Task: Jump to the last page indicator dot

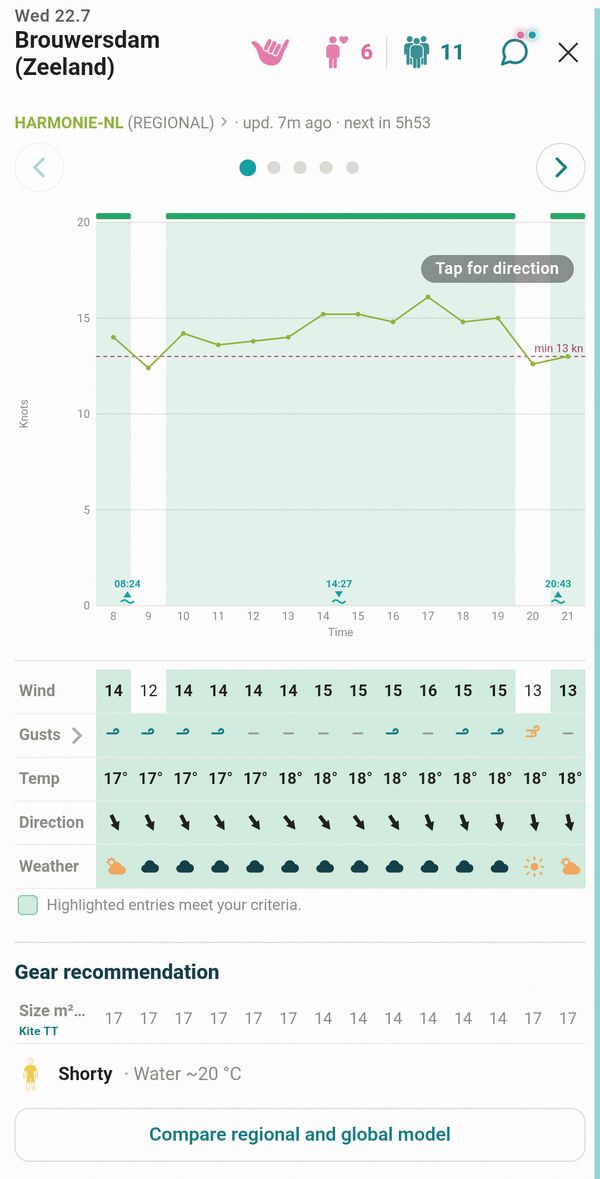Action: point(352,168)
